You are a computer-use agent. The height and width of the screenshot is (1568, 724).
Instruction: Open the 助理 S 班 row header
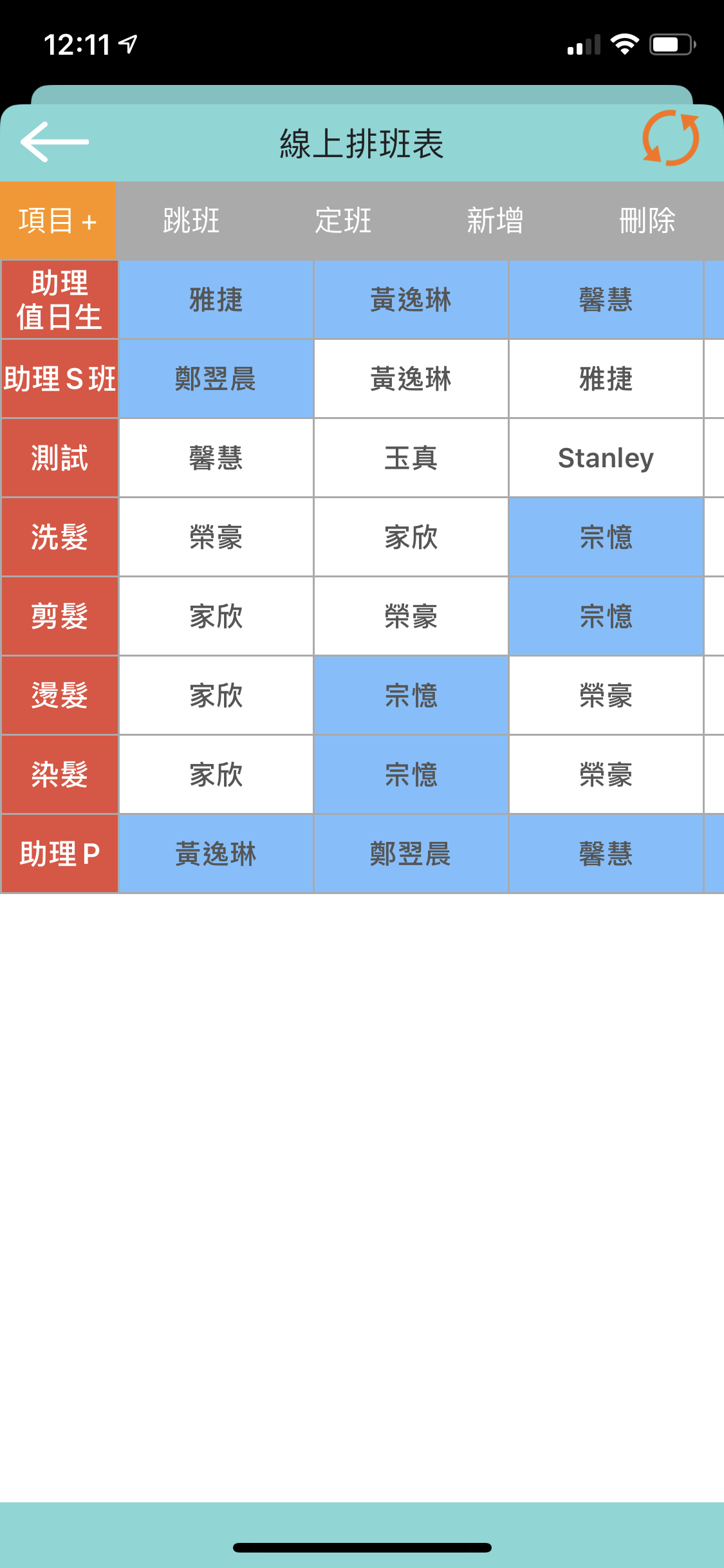click(59, 379)
